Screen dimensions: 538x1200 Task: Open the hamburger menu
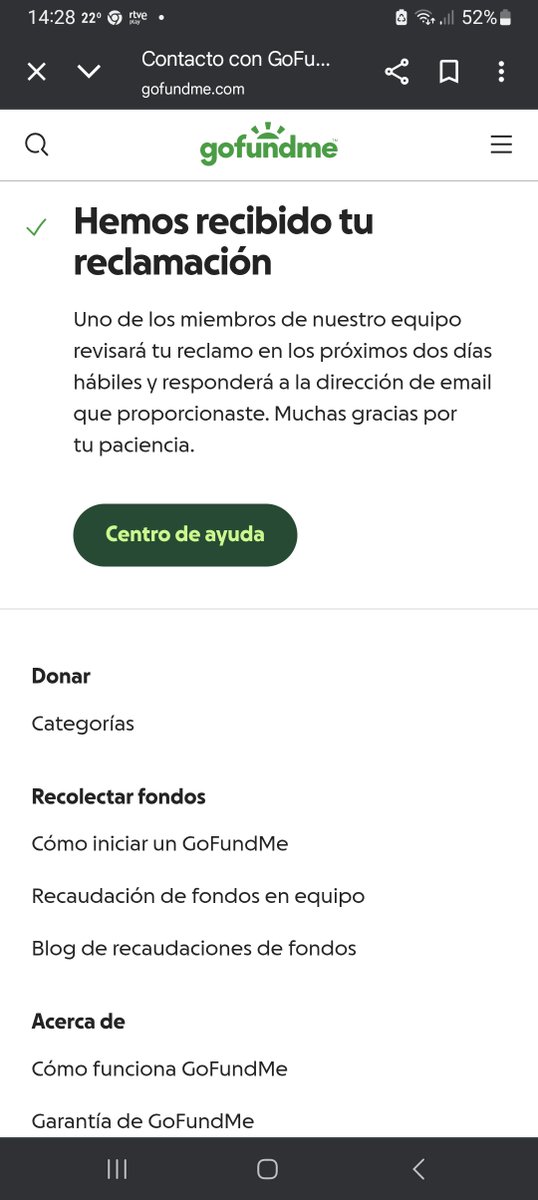[501, 145]
